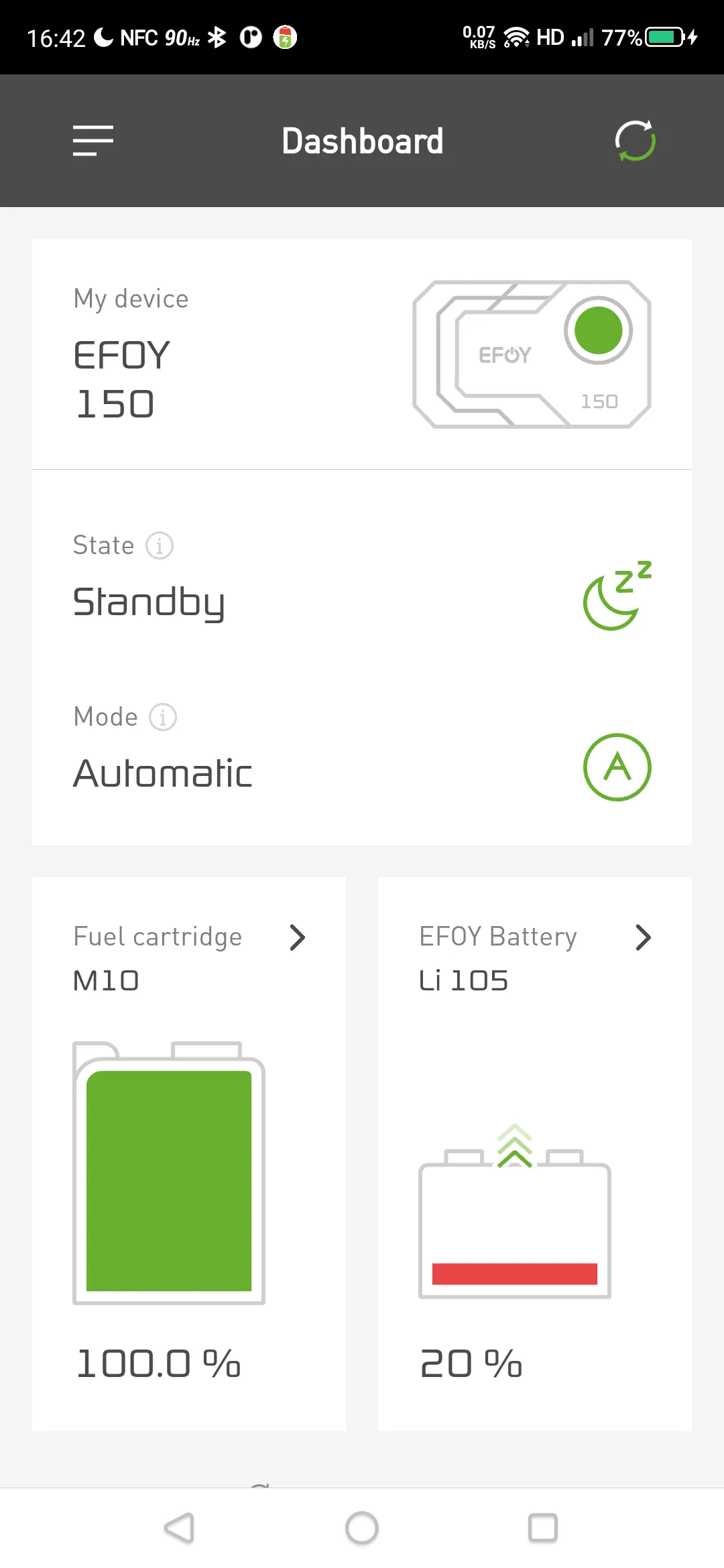Return to the system home screen
Viewport: 724px width, 1568px height.
pos(362,1528)
